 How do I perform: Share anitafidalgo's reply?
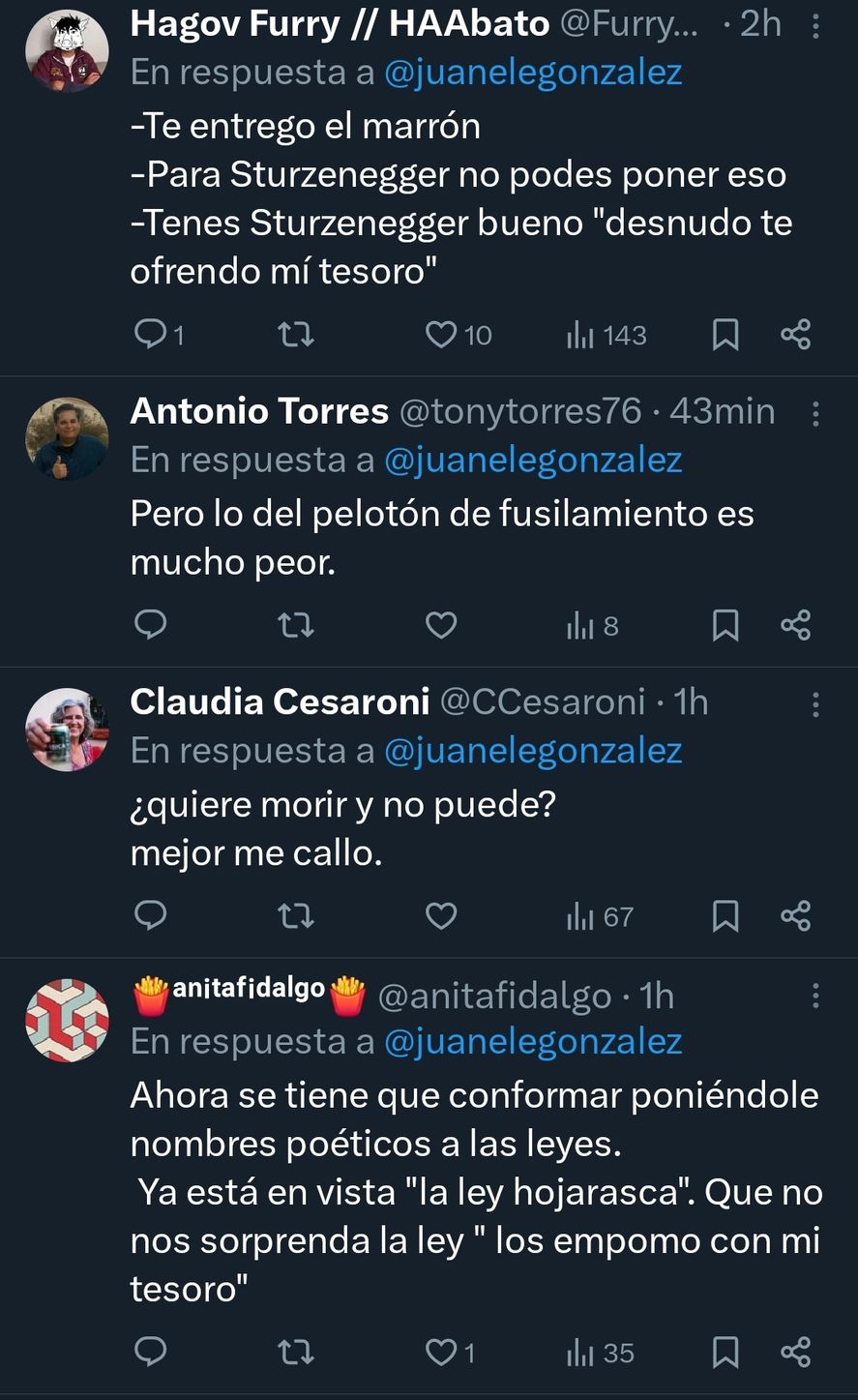point(795,1352)
